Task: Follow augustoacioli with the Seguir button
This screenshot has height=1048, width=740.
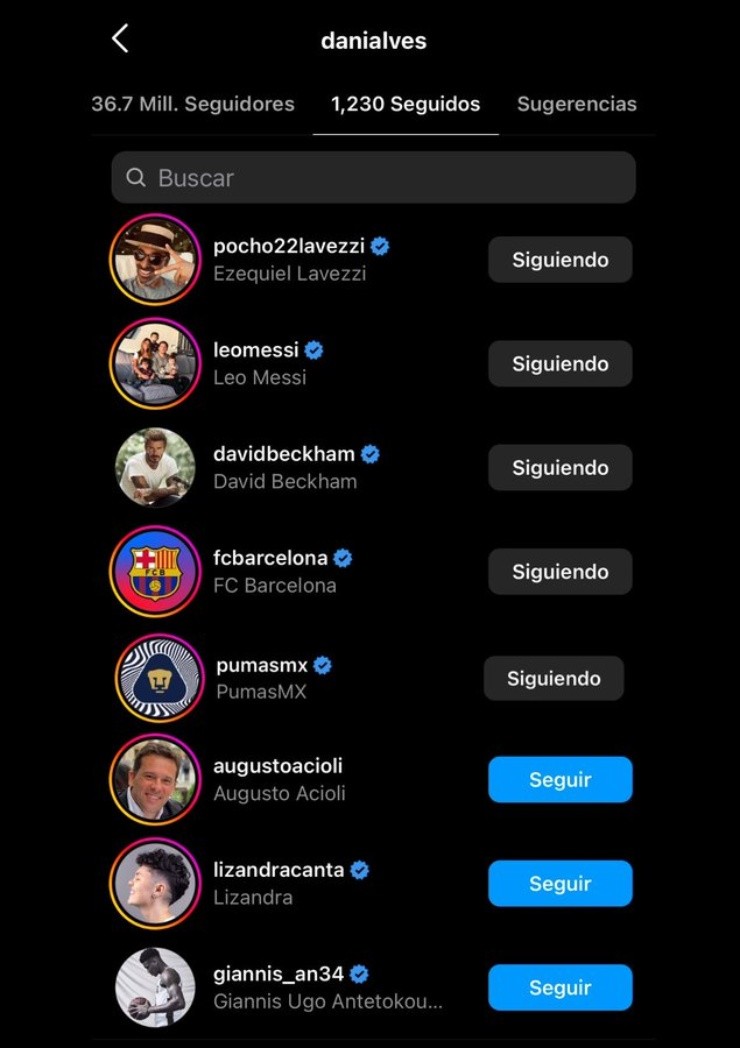Action: pyautogui.click(x=560, y=780)
